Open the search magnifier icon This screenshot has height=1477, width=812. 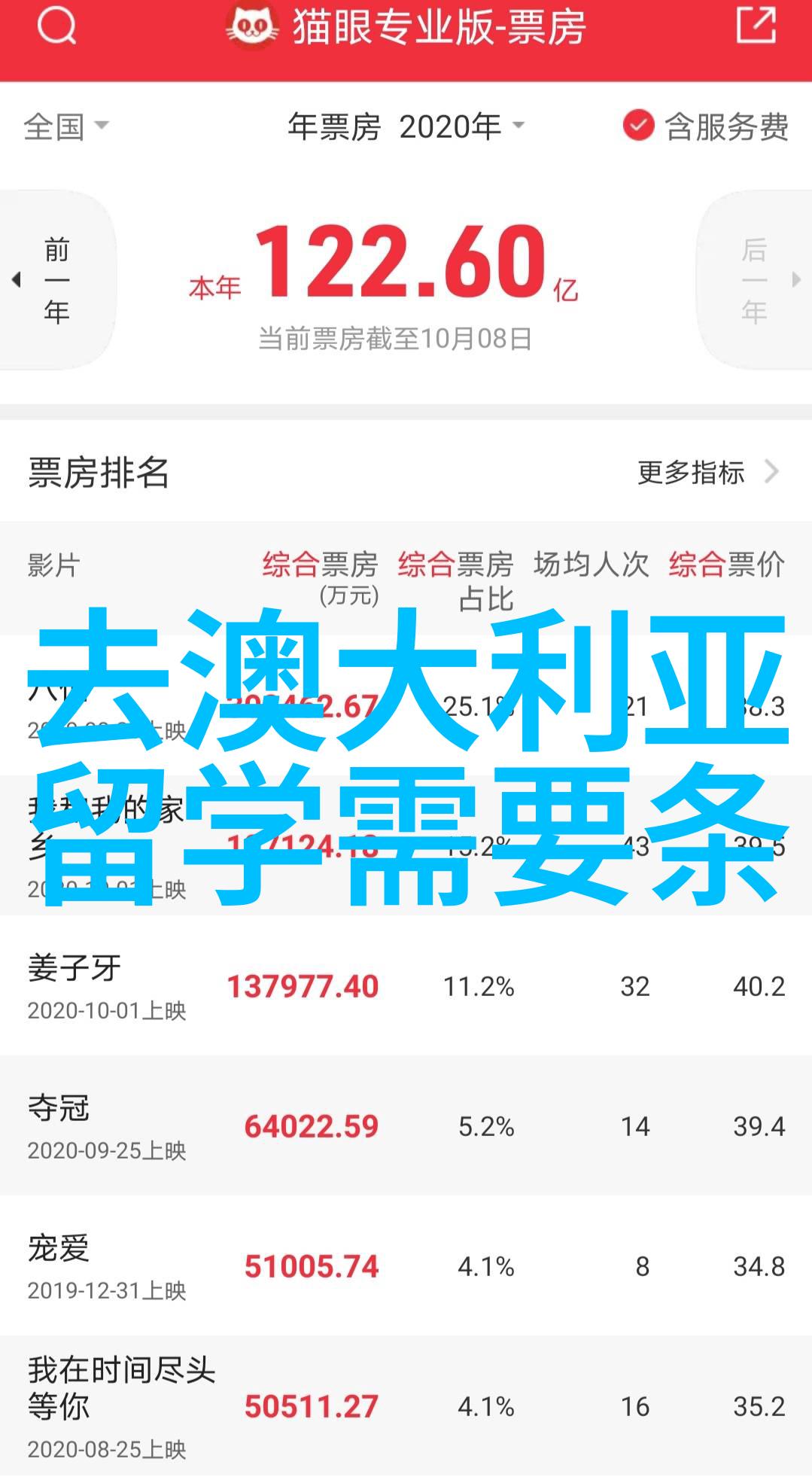coord(56,26)
